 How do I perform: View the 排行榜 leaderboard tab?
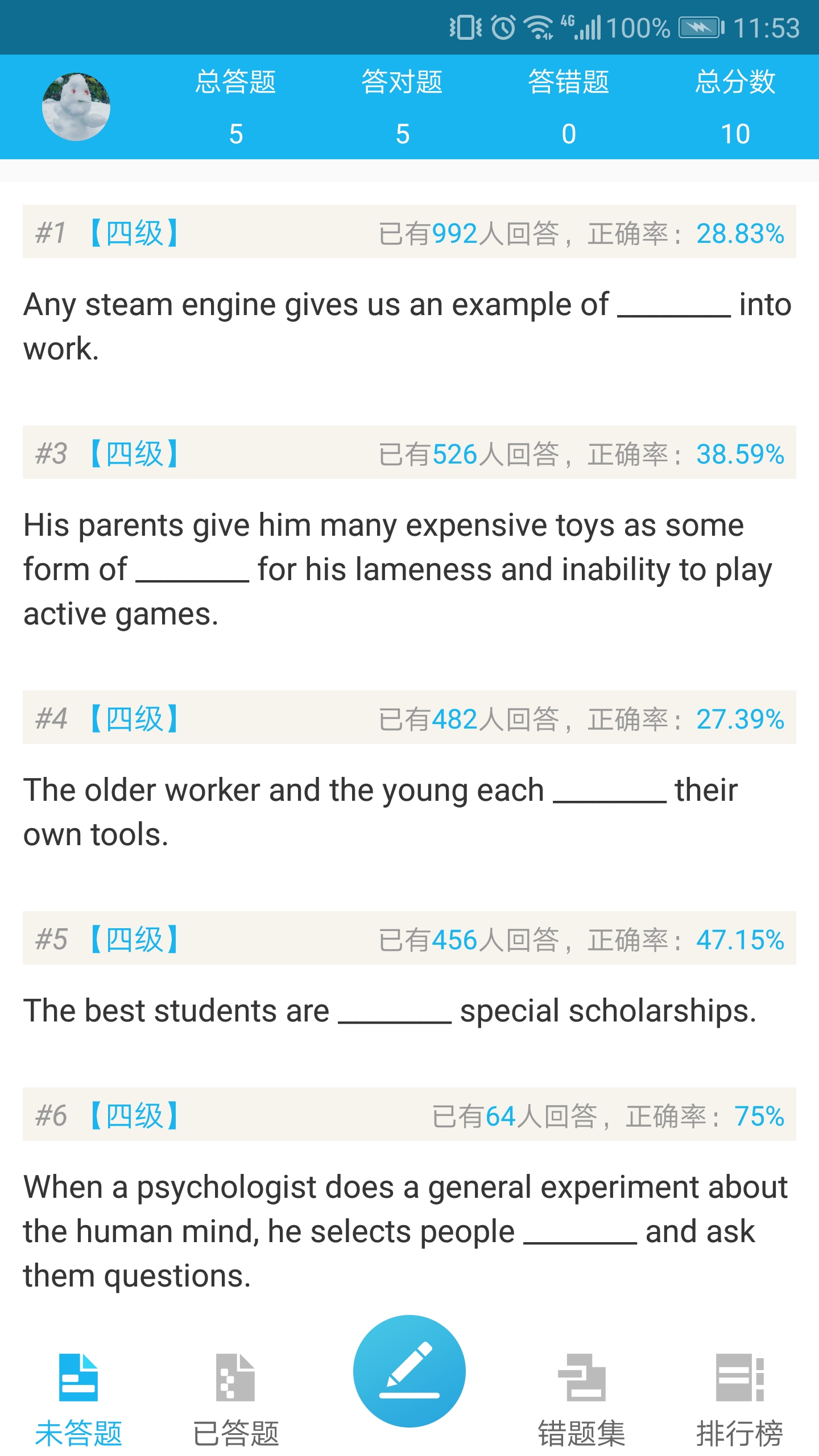click(740, 1400)
